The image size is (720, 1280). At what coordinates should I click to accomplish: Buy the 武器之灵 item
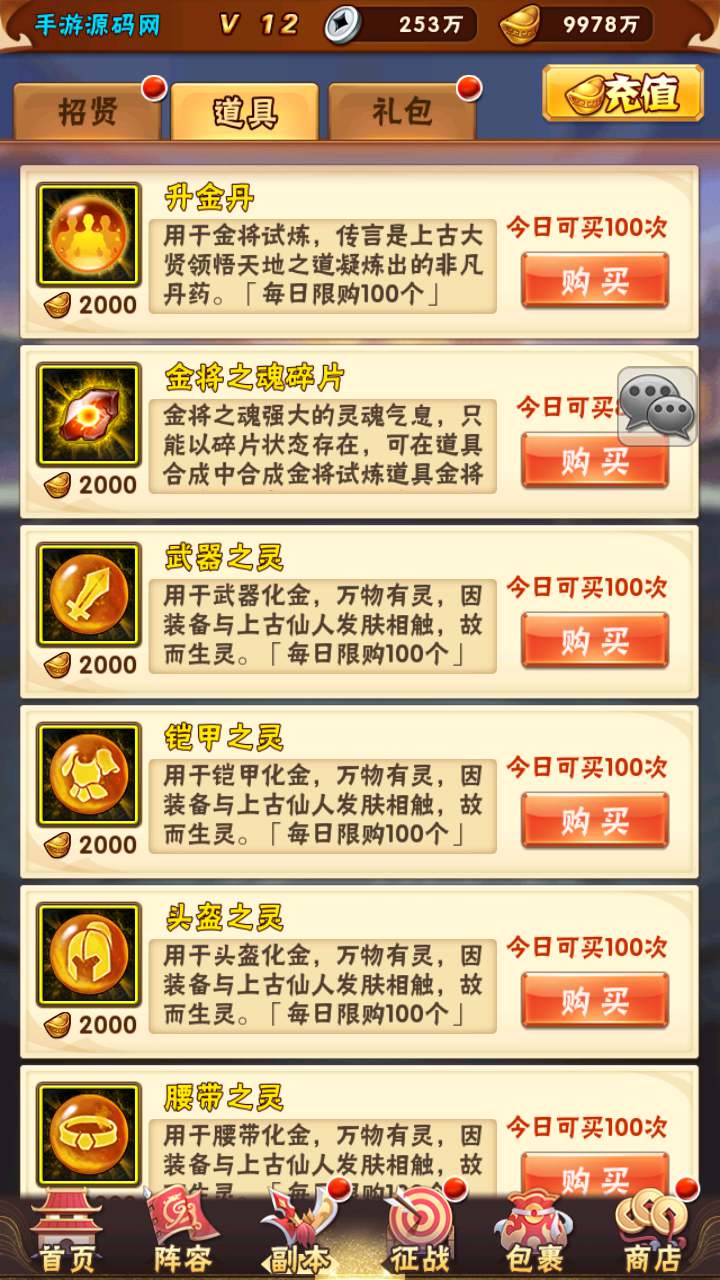click(x=595, y=640)
